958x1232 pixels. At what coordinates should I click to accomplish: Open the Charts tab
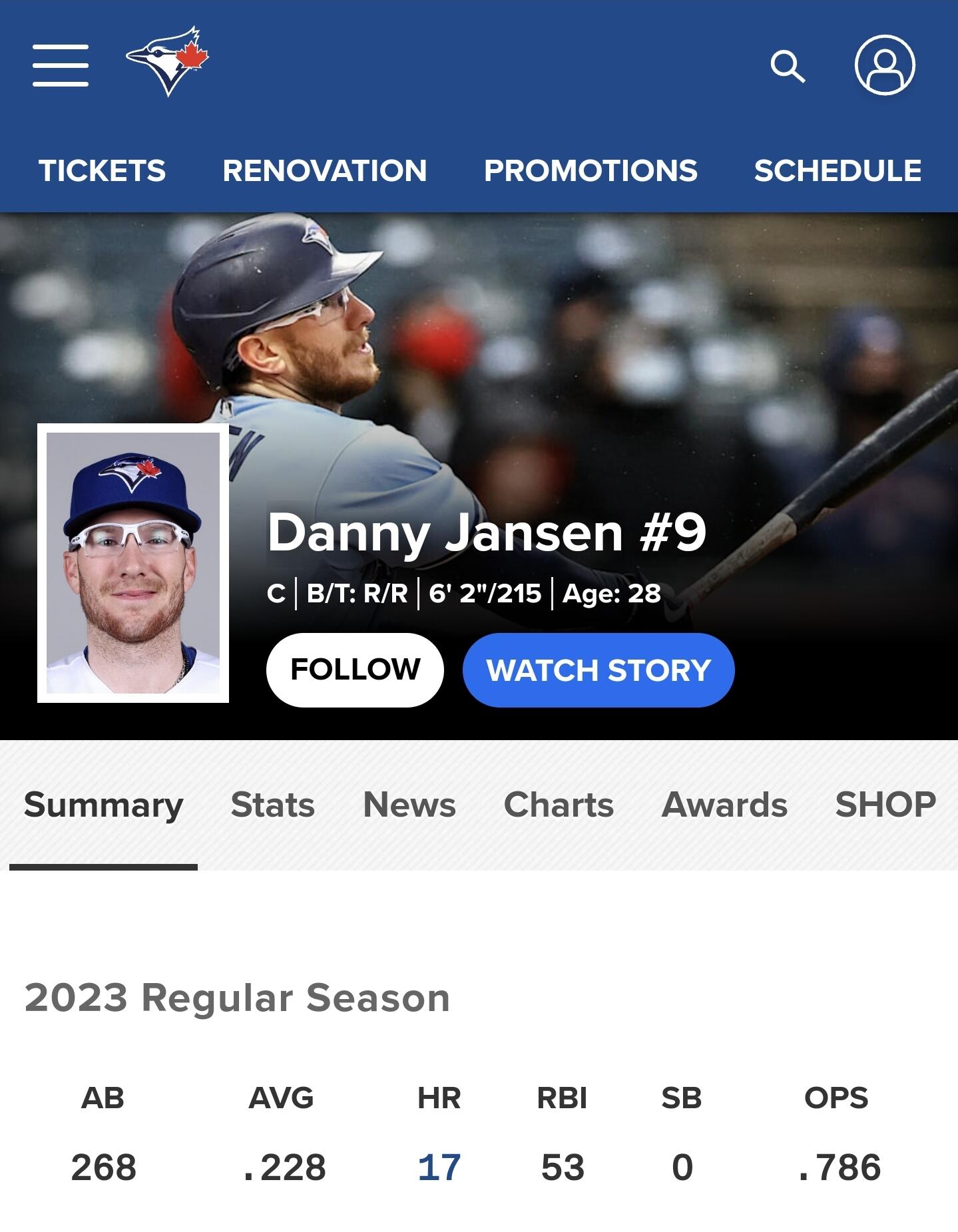[x=559, y=805]
